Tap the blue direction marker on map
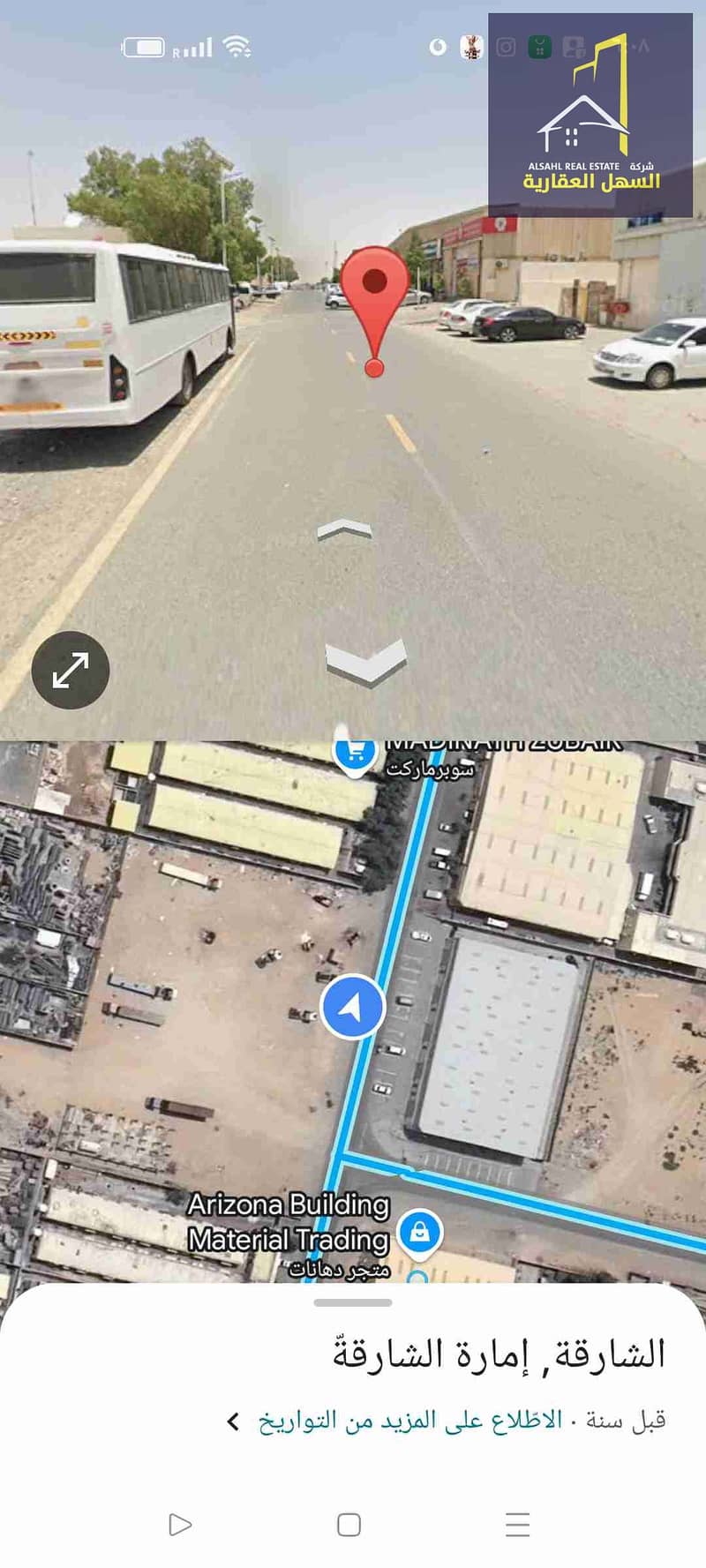This screenshot has height=1568, width=706. coord(352,1007)
